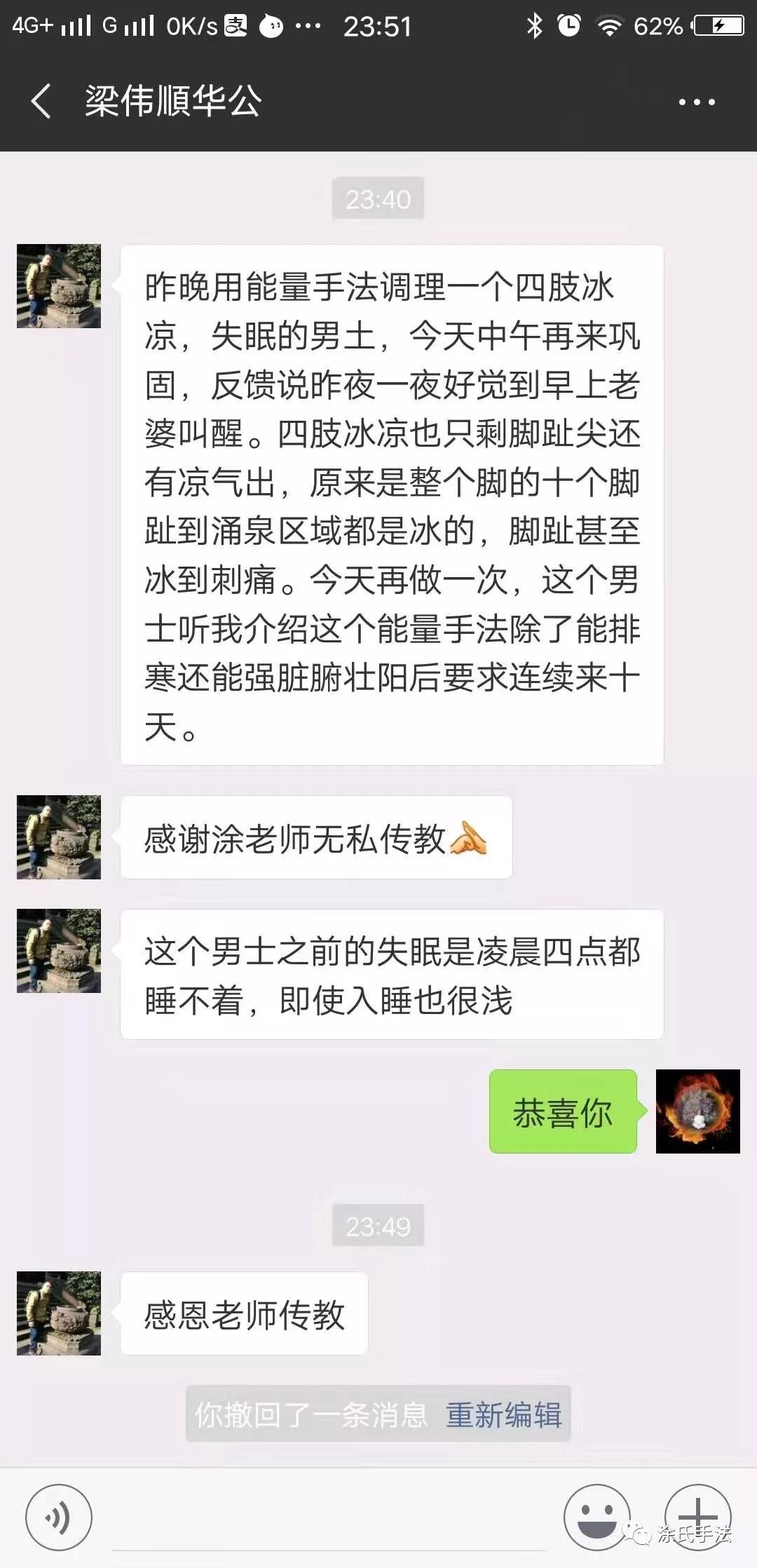Open the chat overflow menu
757x1568 pixels.
696,102
